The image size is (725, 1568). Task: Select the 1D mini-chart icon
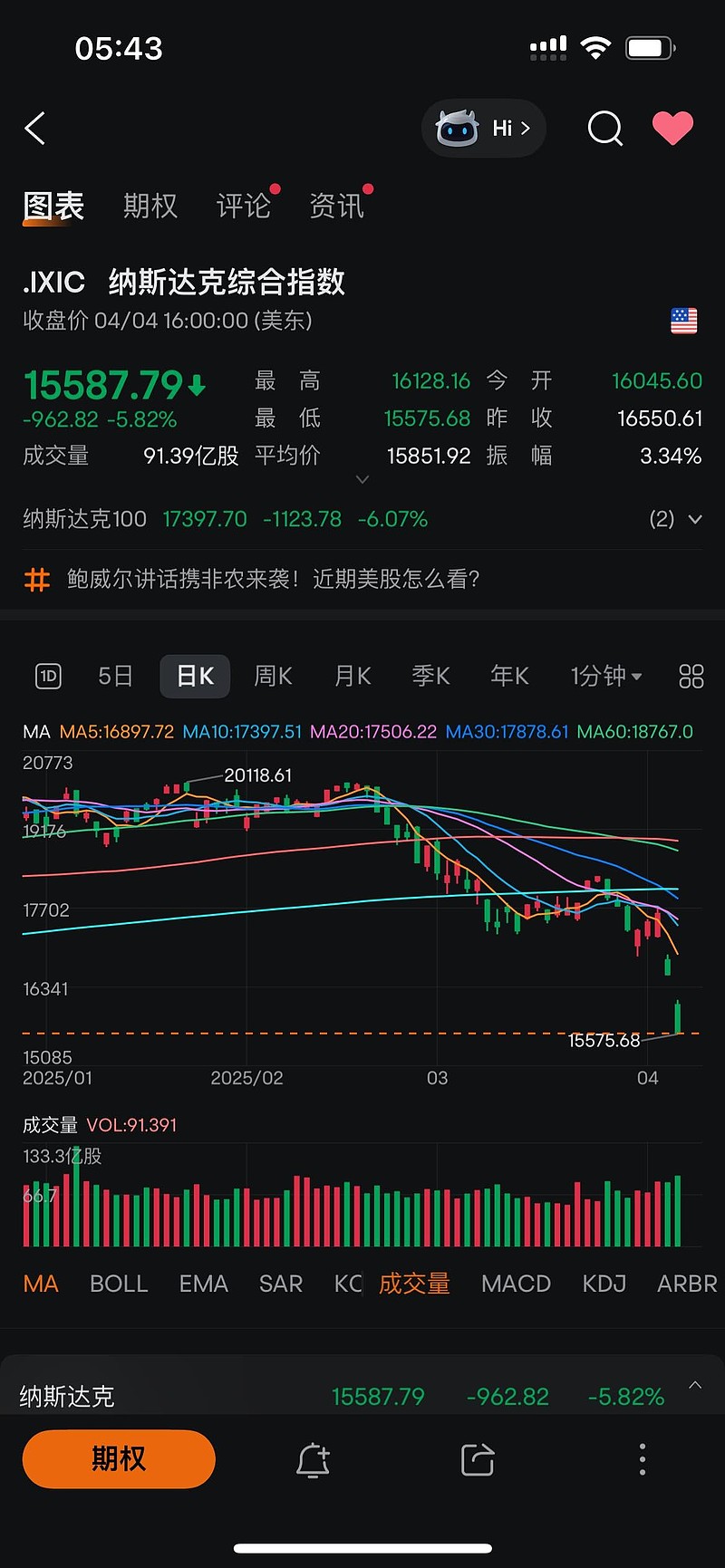click(x=48, y=676)
